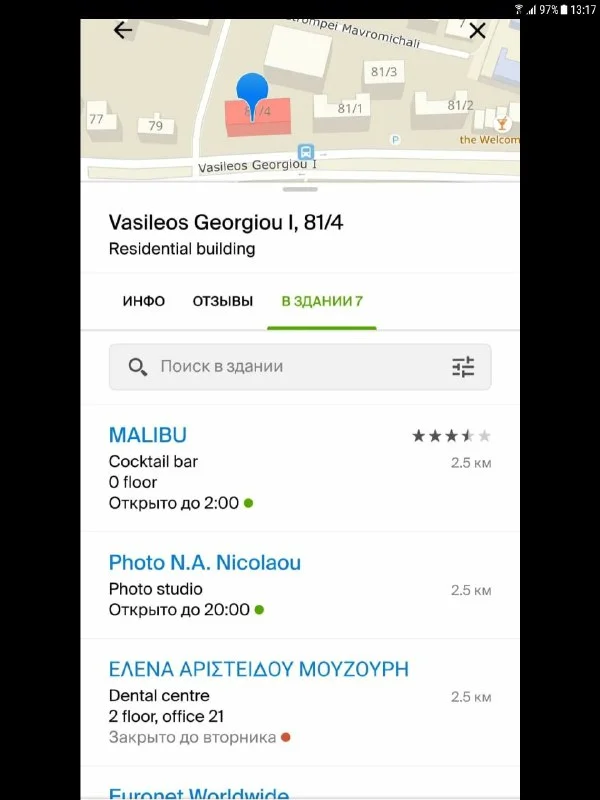
Task: Open the search filter settings icon
Action: point(463,367)
